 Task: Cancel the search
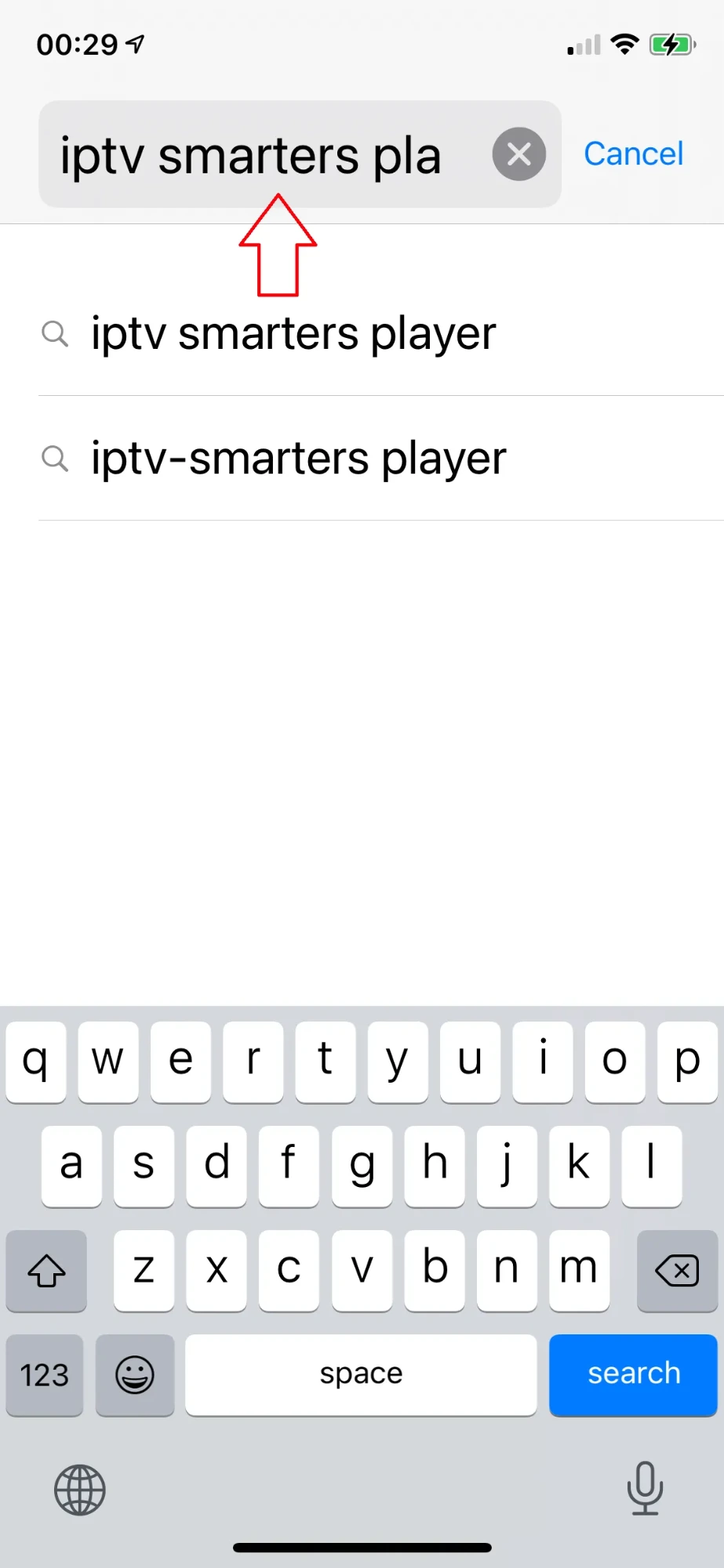pyautogui.click(x=634, y=154)
